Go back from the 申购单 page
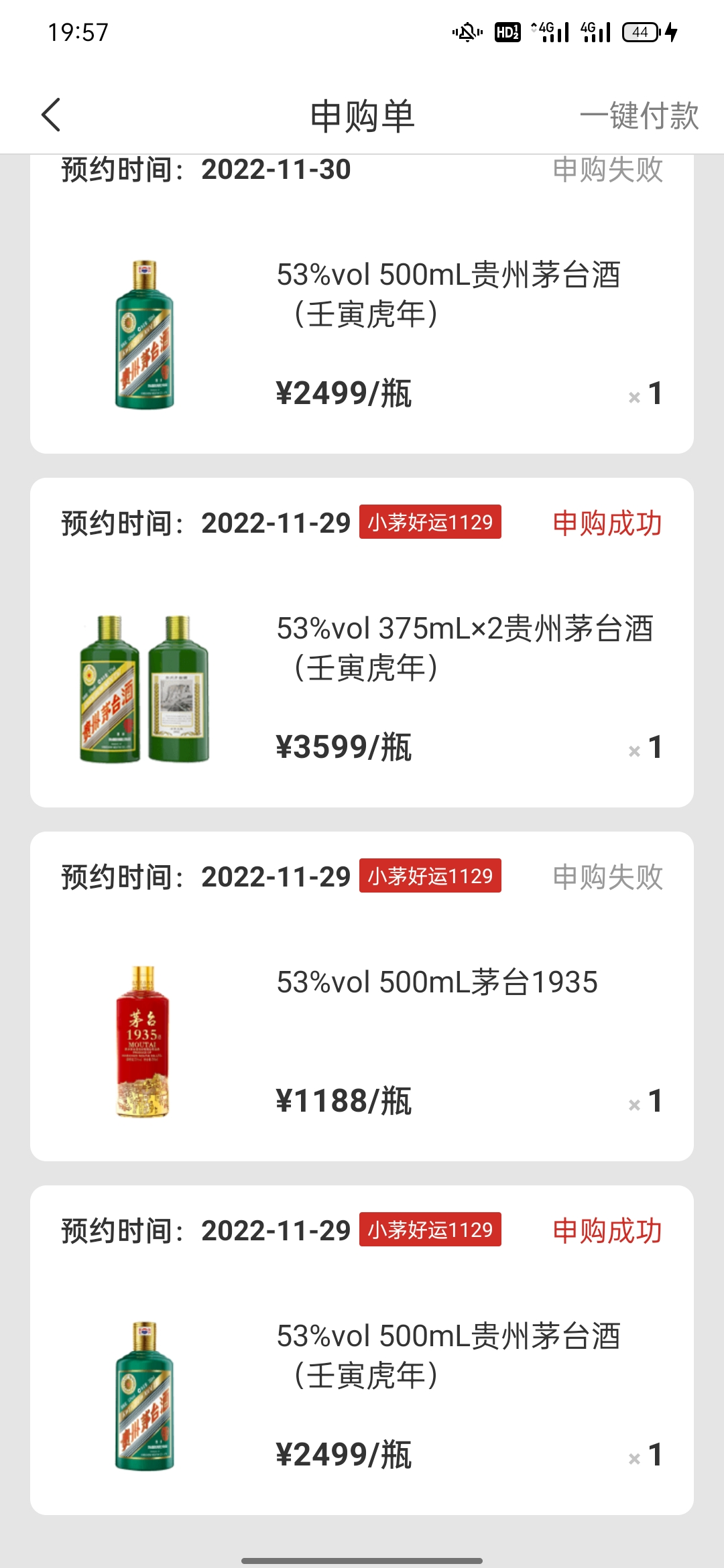The image size is (724, 1568). tap(51, 115)
